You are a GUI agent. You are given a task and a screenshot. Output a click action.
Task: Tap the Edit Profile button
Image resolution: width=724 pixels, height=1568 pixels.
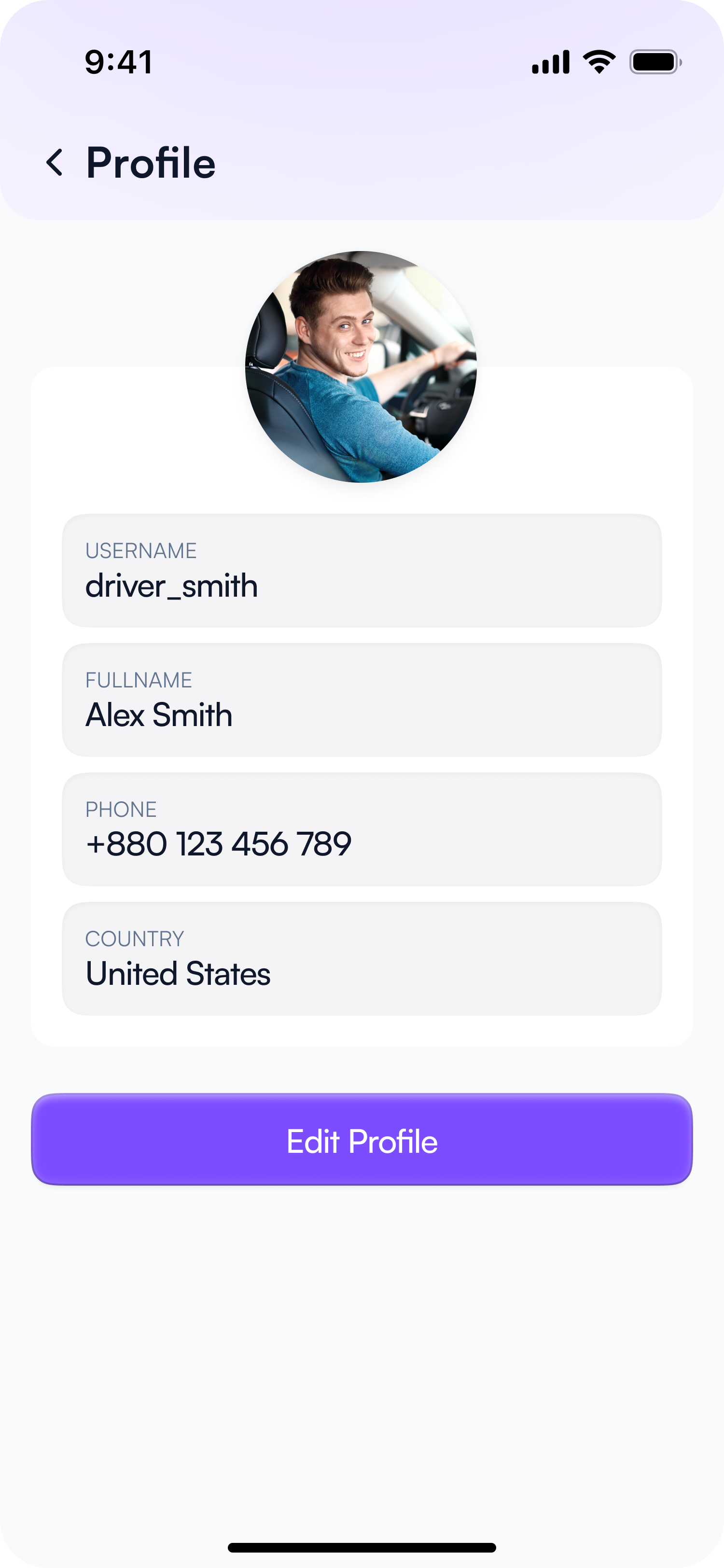point(362,1139)
